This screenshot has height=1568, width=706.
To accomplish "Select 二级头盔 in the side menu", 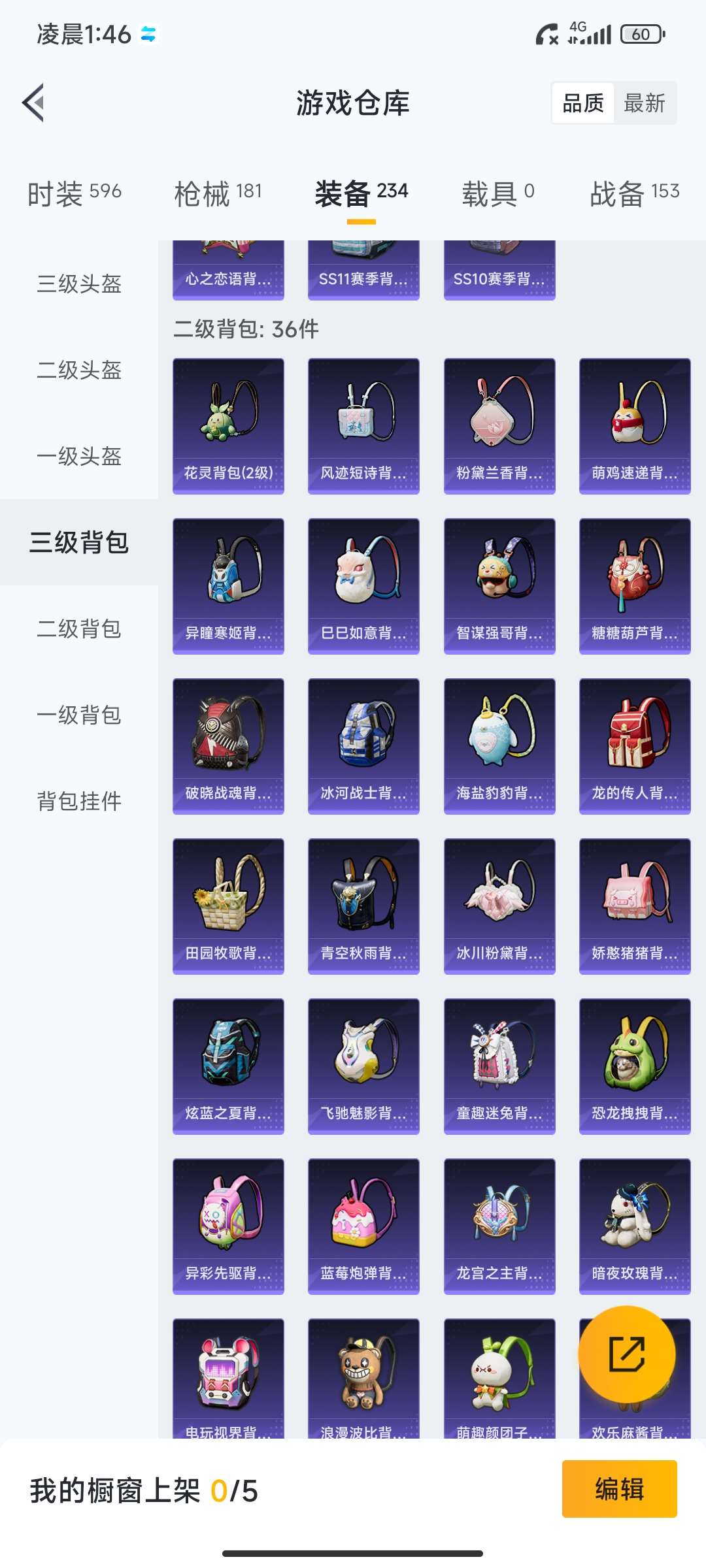I will point(79,370).
